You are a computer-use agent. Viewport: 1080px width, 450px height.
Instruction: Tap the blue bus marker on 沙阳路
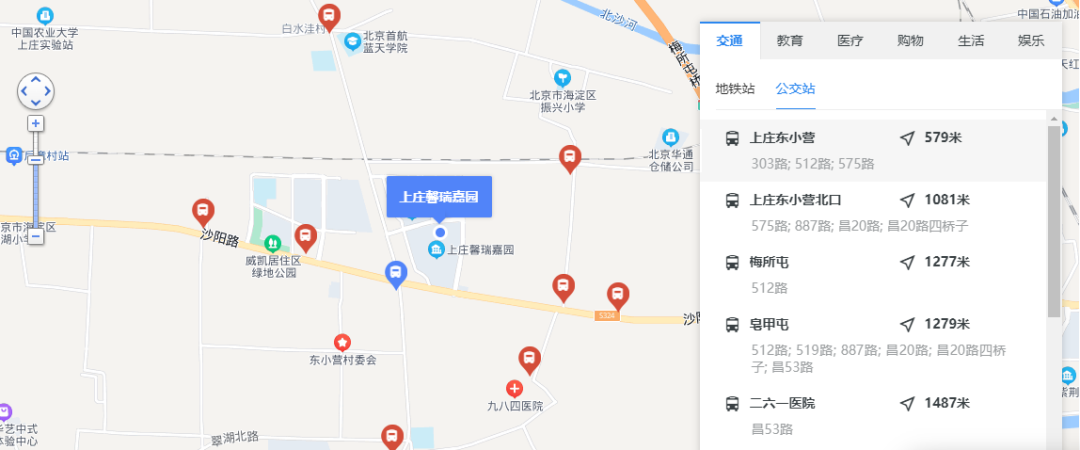point(397,273)
